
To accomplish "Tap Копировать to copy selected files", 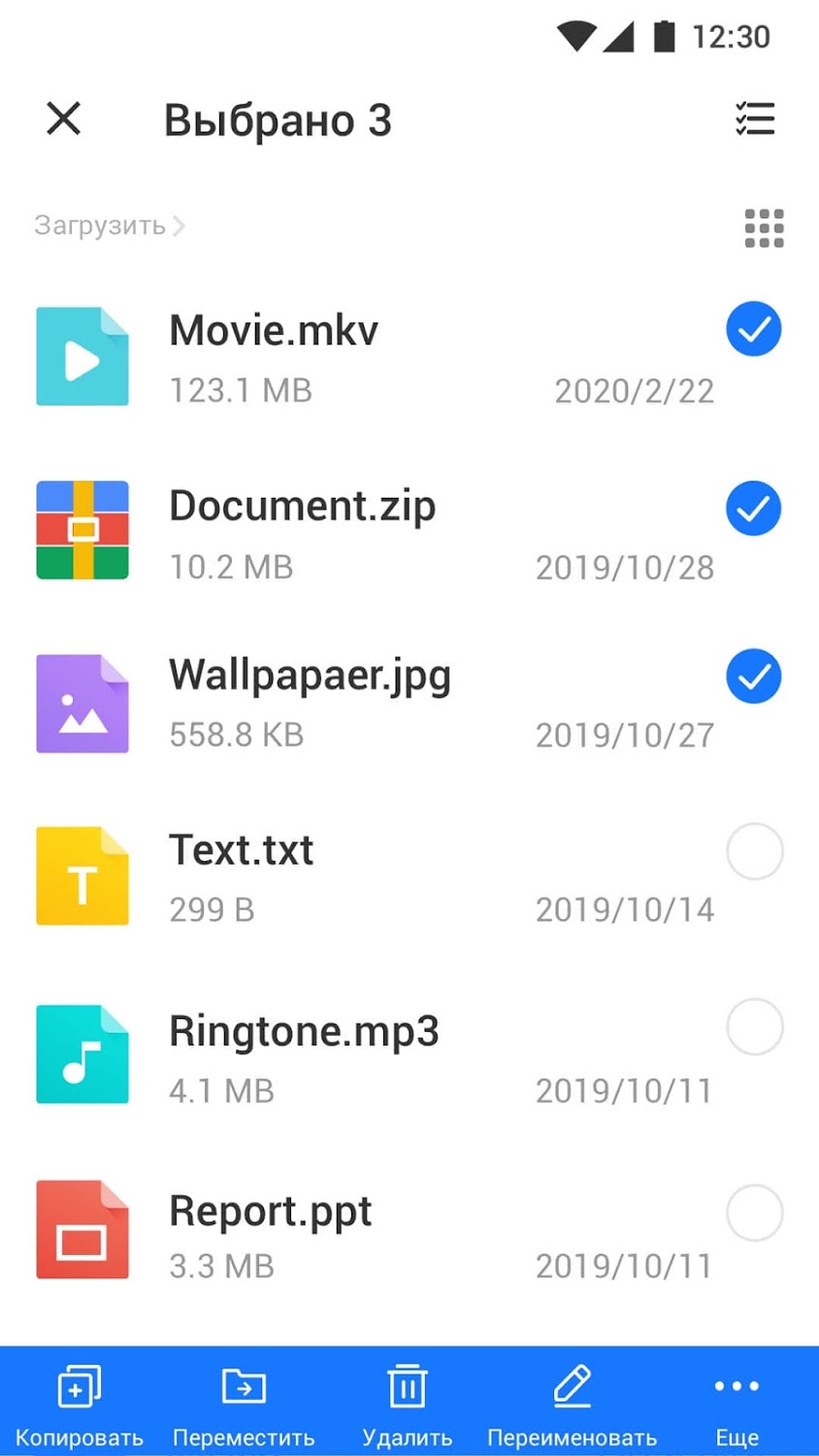I will tap(80, 1403).
